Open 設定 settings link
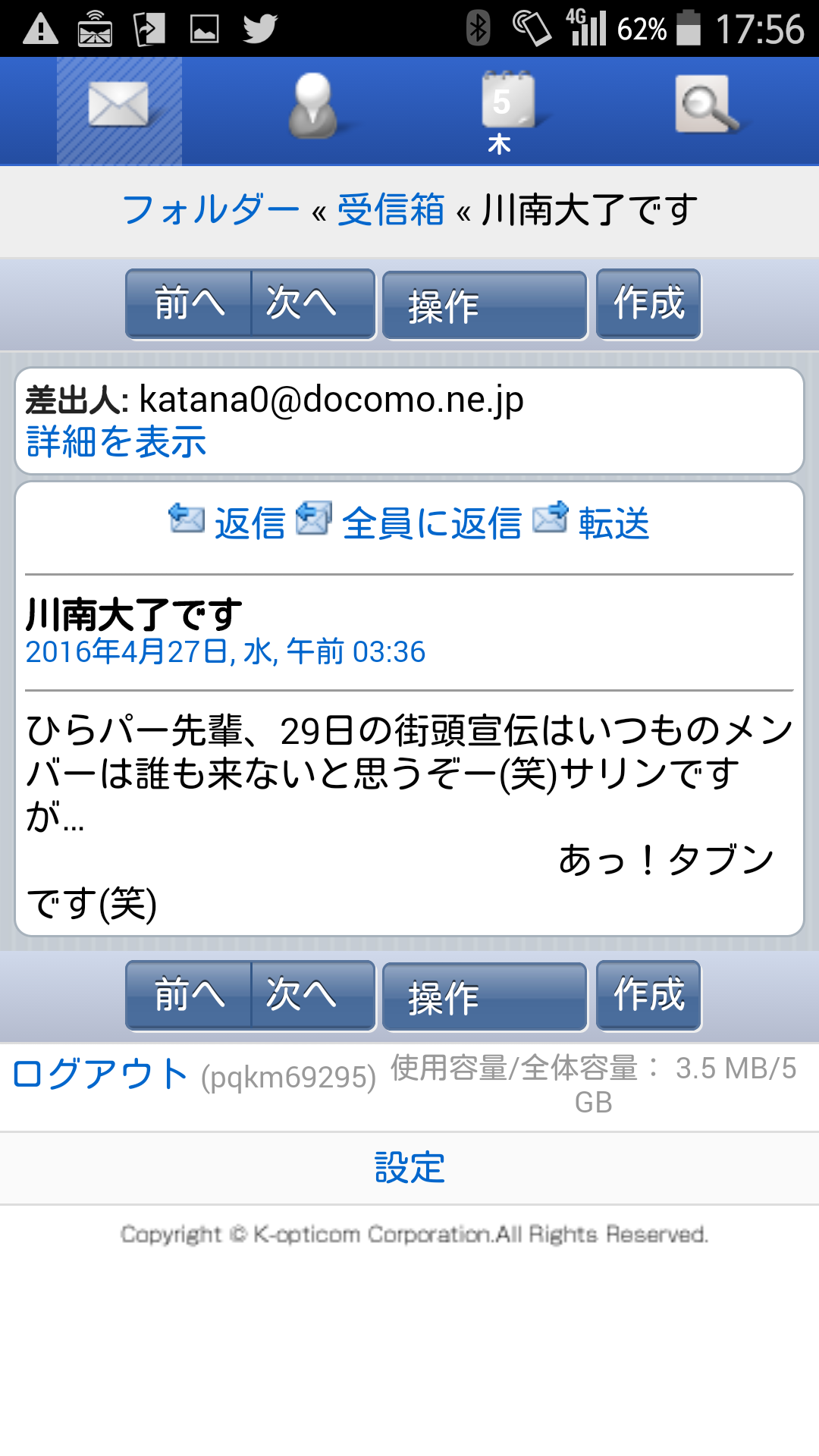 pyautogui.click(x=409, y=1168)
